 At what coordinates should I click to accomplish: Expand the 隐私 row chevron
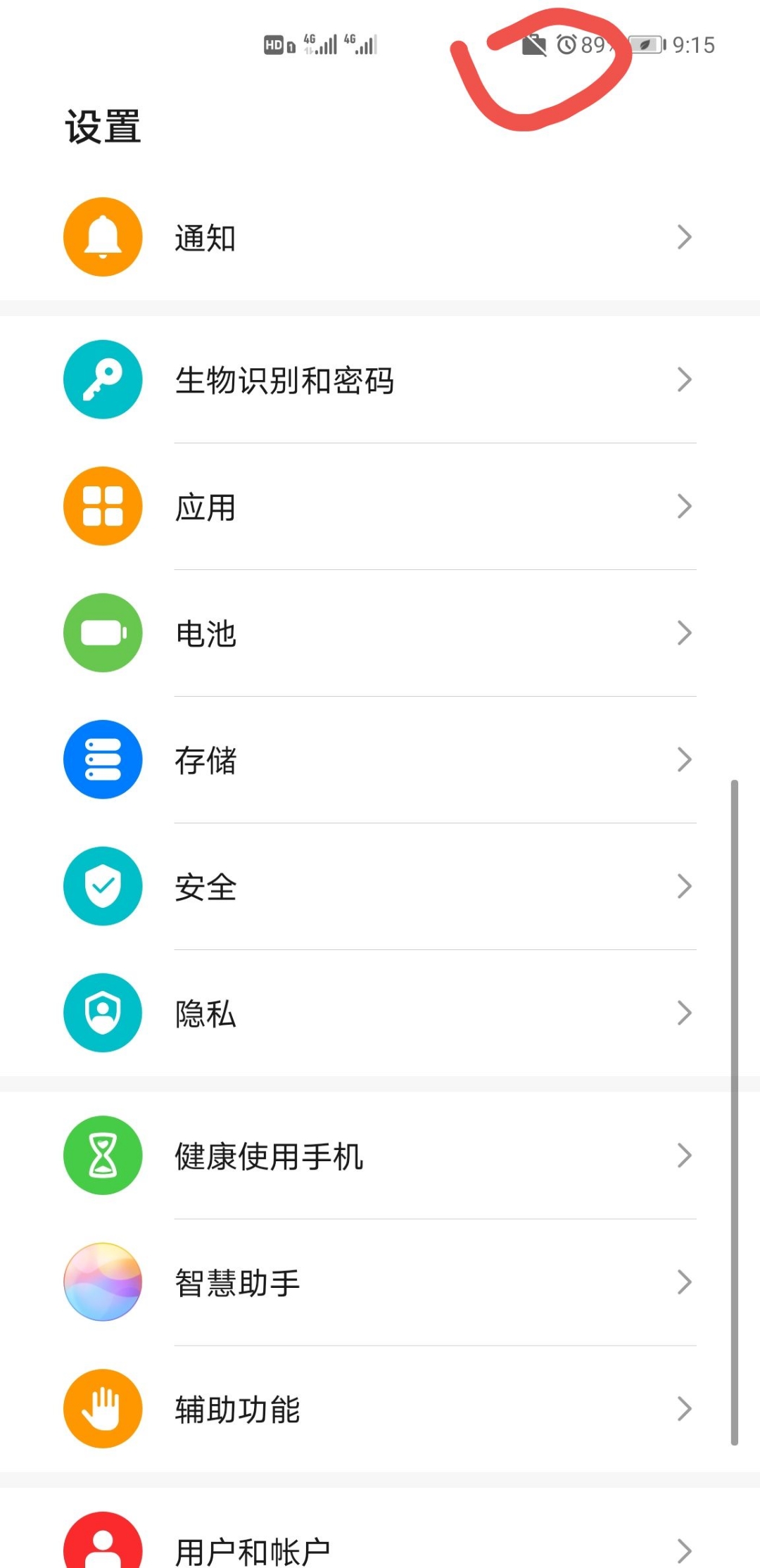click(x=683, y=1013)
